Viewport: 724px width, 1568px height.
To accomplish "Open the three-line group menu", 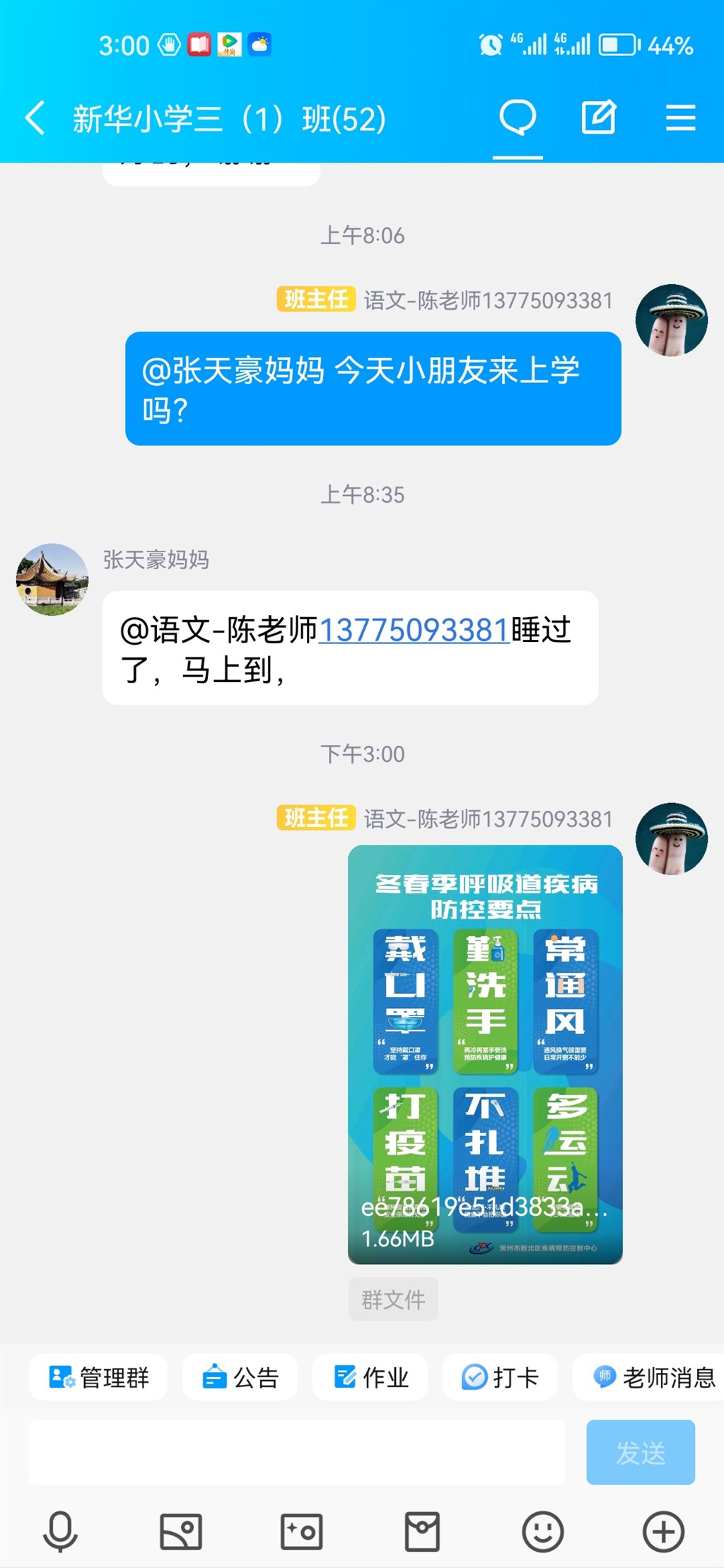I will (x=680, y=118).
